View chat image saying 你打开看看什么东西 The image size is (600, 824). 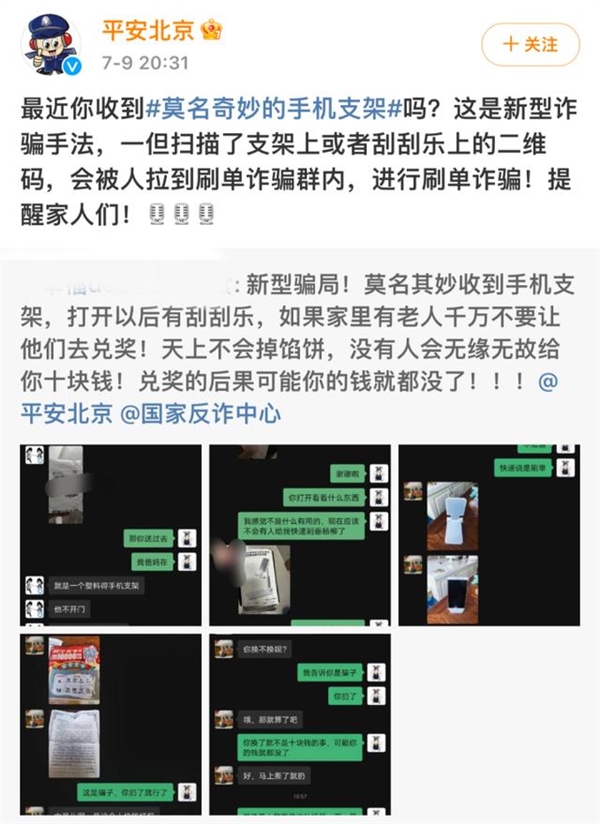point(298,535)
